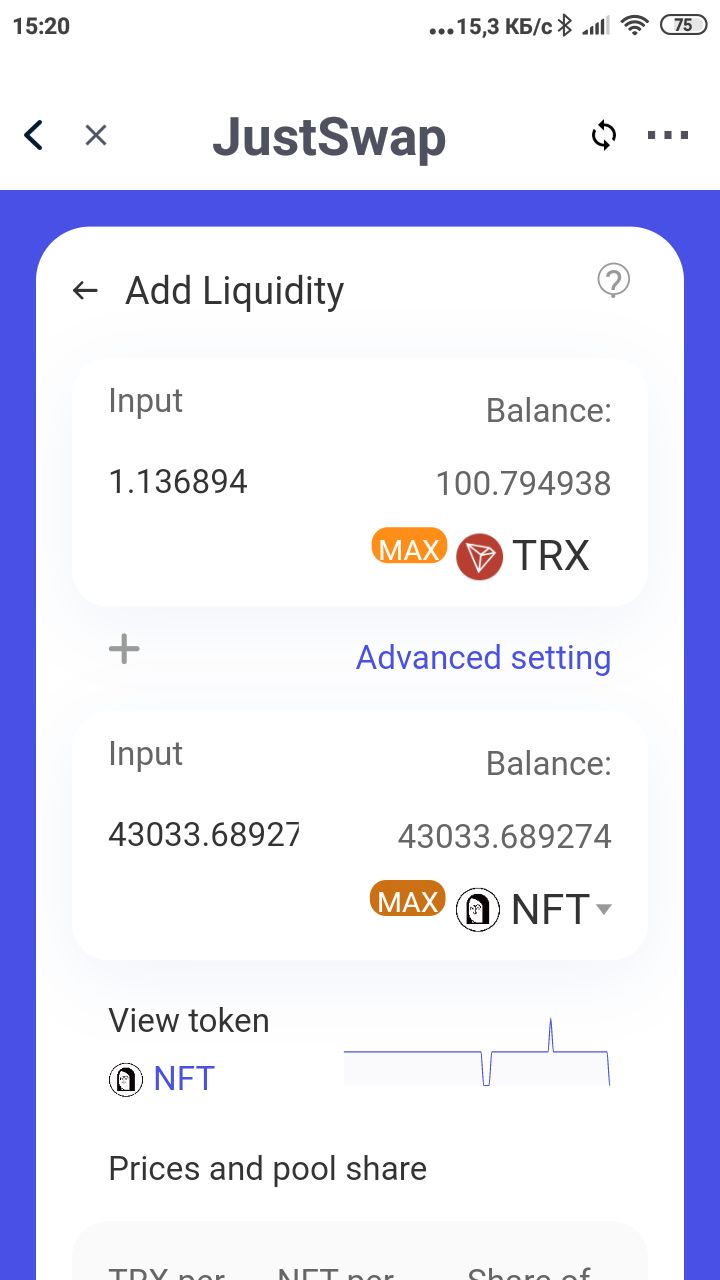Use MAX for the NFT balance
The height and width of the screenshot is (1280, 720).
coord(407,900)
